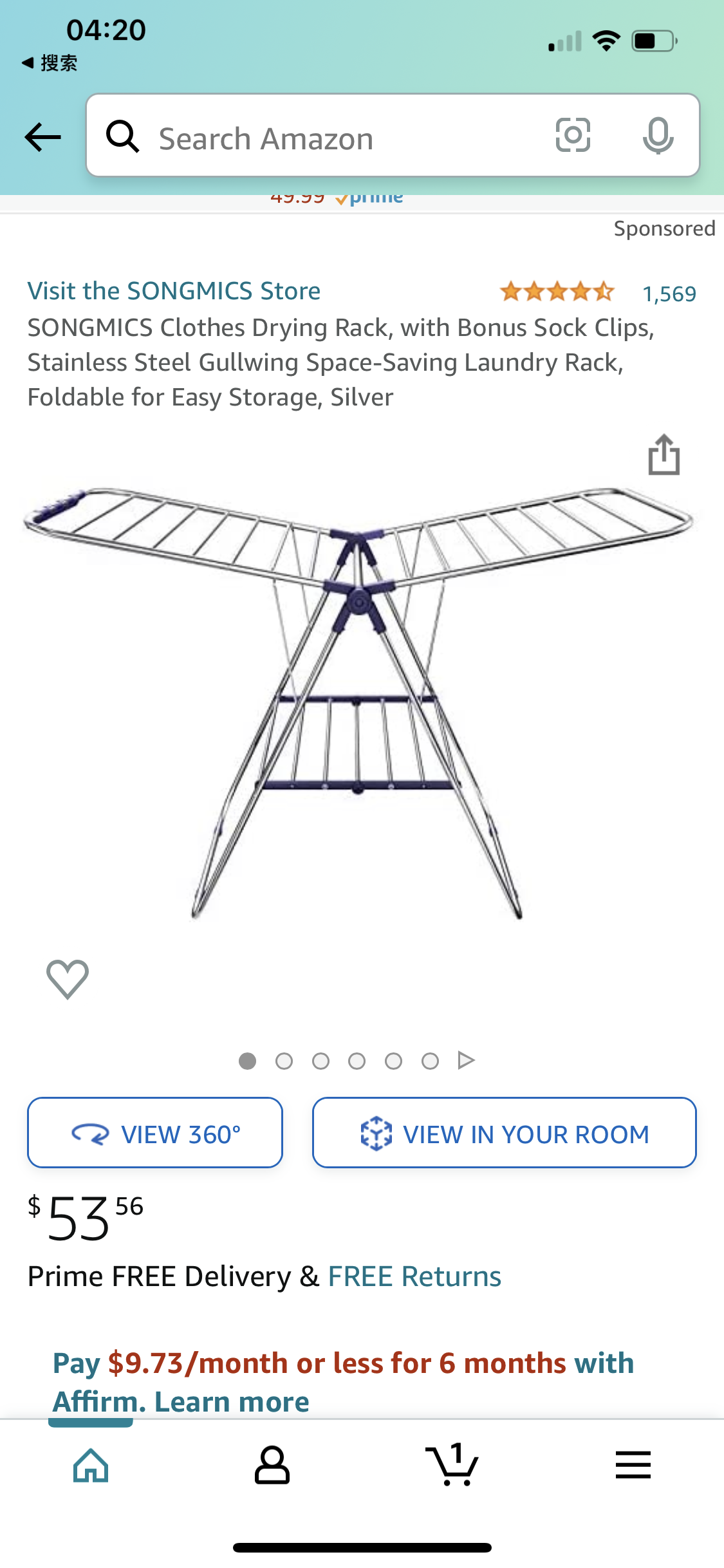Open the hamburger menu tab

click(x=633, y=1466)
